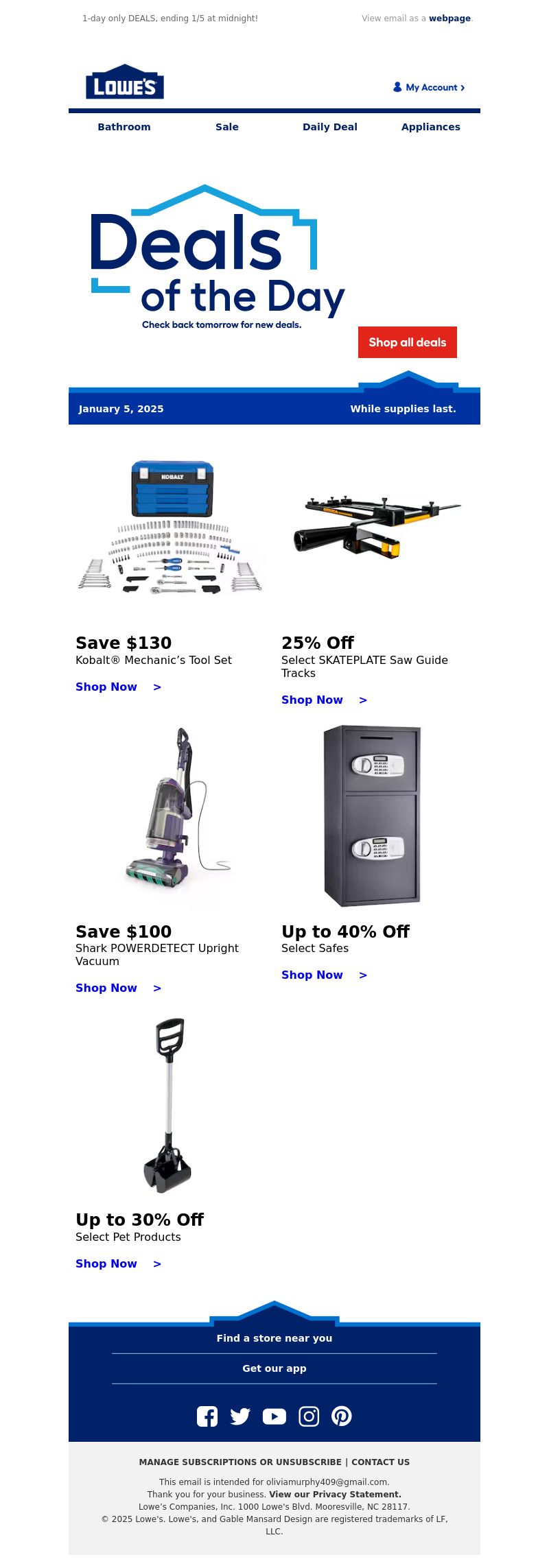Open the safe product image

pos(371,816)
